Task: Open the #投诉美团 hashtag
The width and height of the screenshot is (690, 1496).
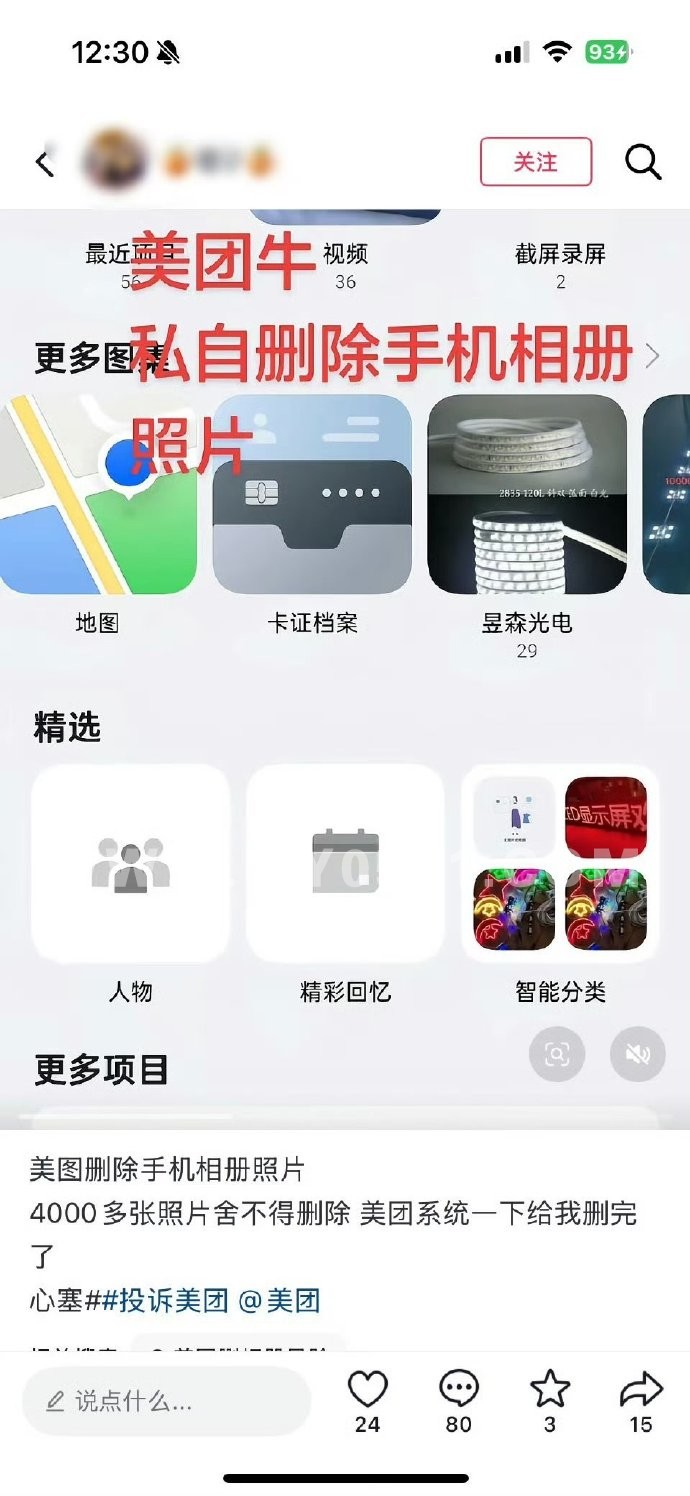Action: (165, 1301)
